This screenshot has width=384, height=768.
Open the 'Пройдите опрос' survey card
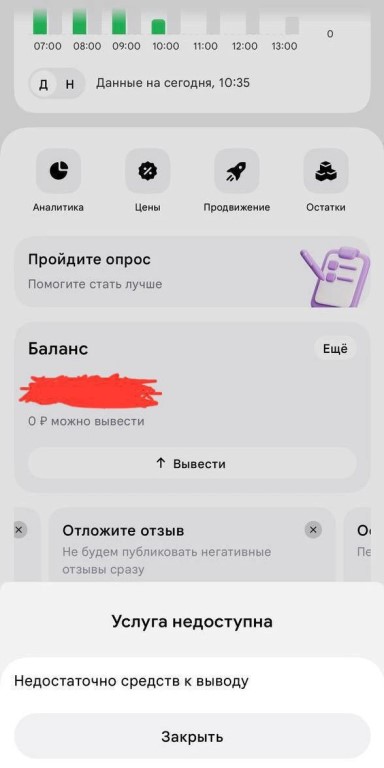[192, 272]
